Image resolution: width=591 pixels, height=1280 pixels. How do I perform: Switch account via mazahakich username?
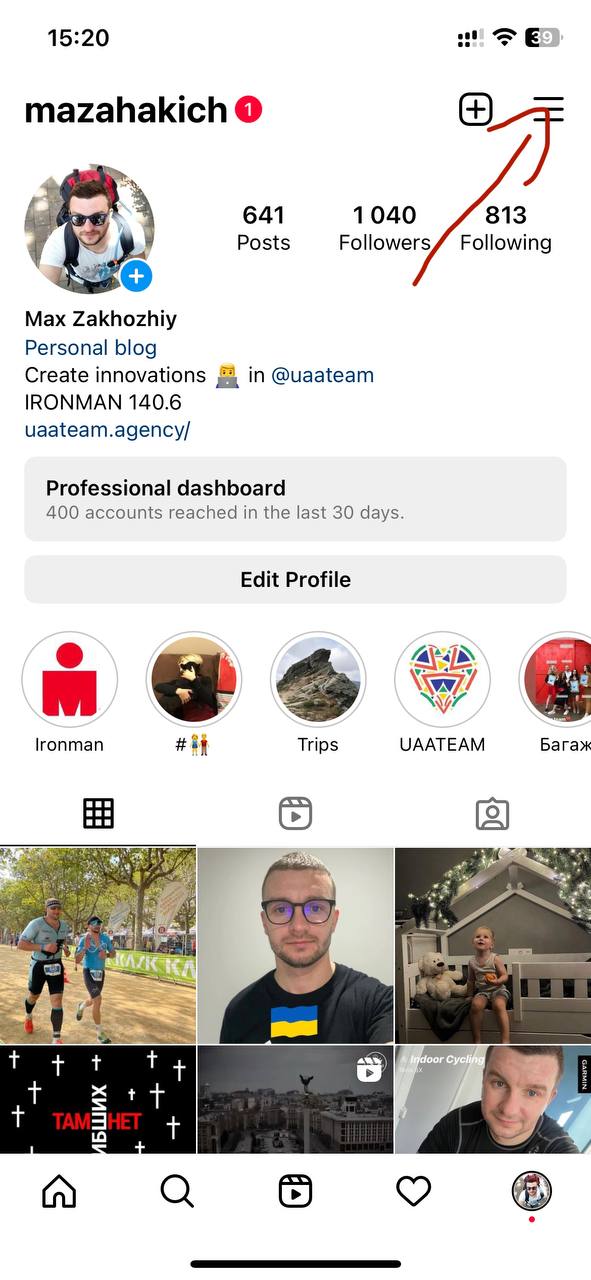click(x=126, y=110)
